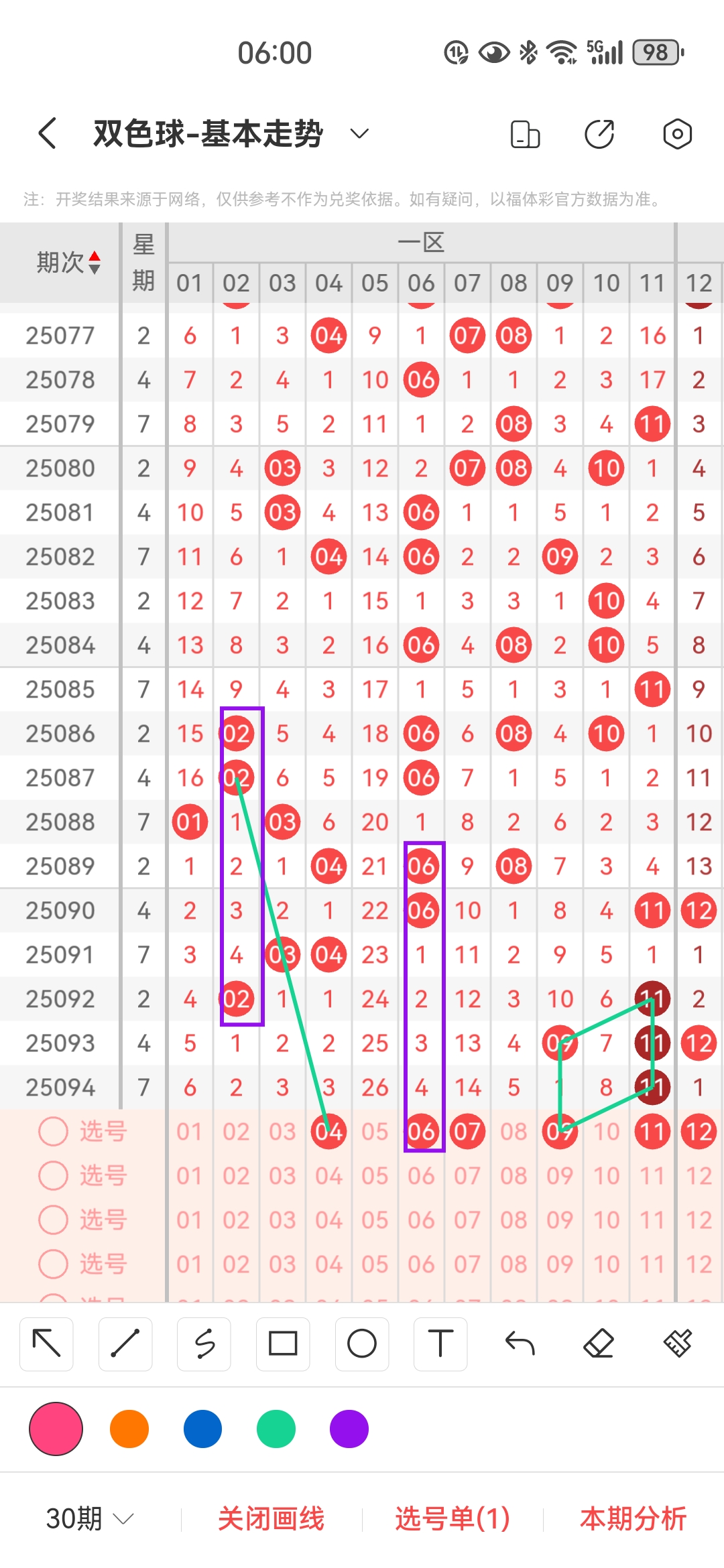Image resolution: width=724 pixels, height=1568 pixels.
Task: Choose the freehand curve tool
Action: tap(204, 1344)
